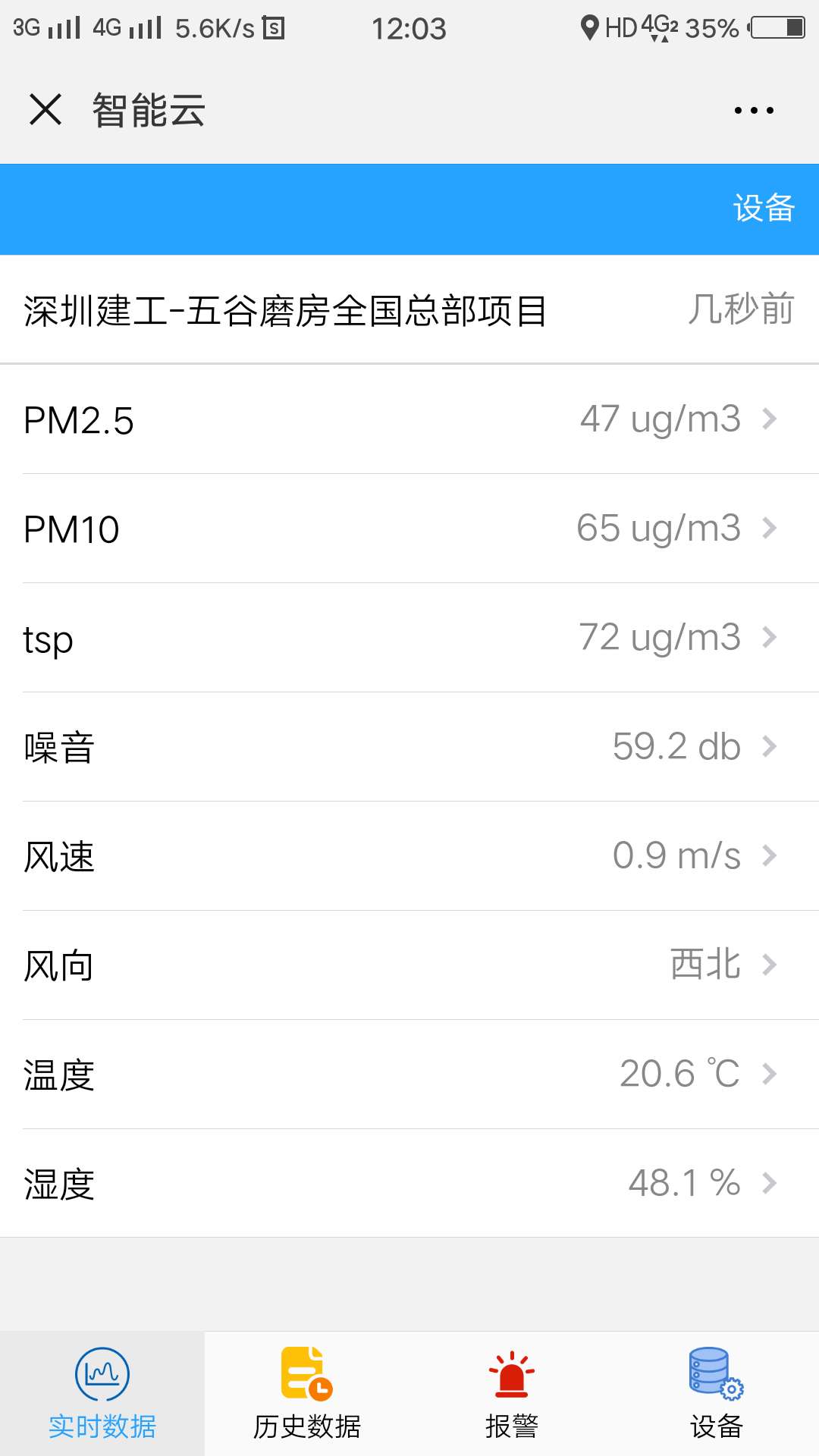View 风速 wind speed details
819x1456 pixels.
pyautogui.click(x=409, y=856)
